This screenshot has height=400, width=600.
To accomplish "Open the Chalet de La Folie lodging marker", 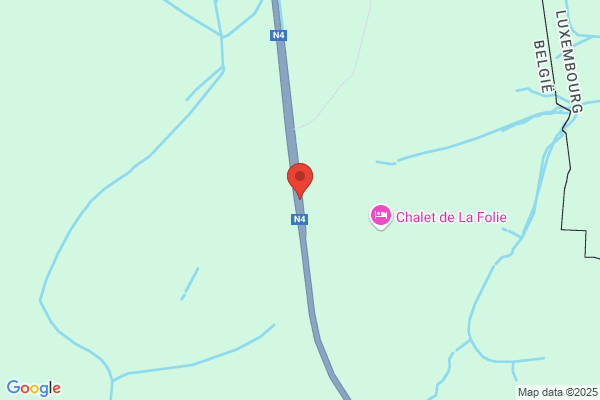I will [380, 215].
